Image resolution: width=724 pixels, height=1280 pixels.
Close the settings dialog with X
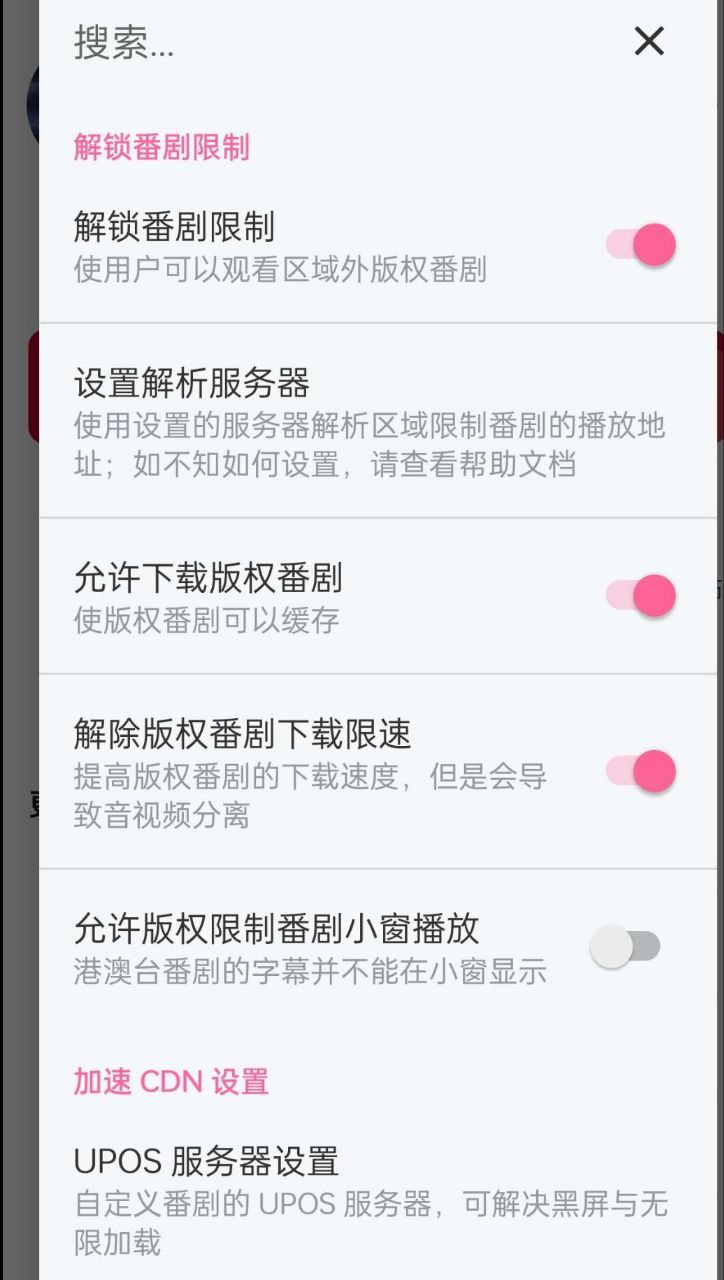click(x=648, y=42)
